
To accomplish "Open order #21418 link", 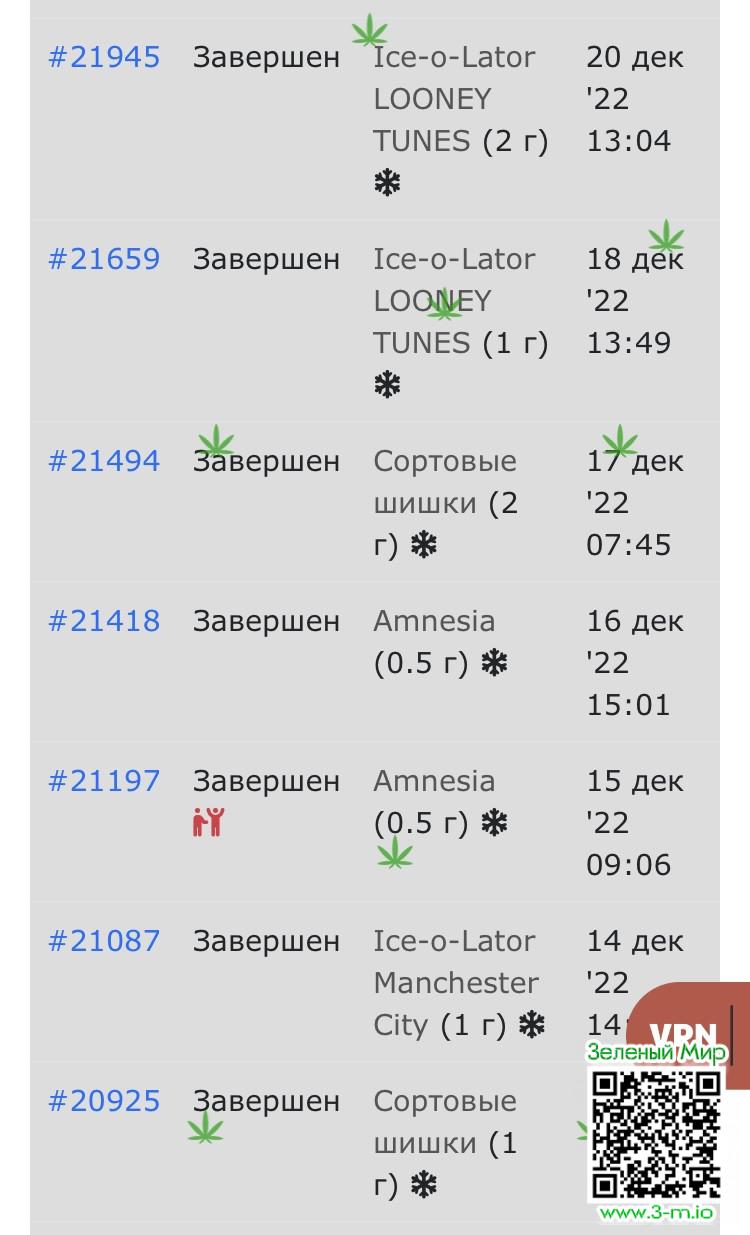I will tap(104, 621).
